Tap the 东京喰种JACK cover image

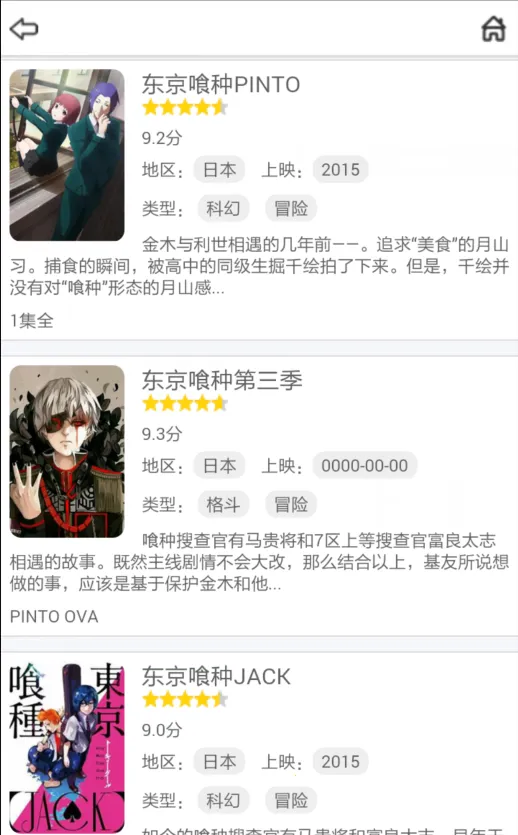(67, 748)
